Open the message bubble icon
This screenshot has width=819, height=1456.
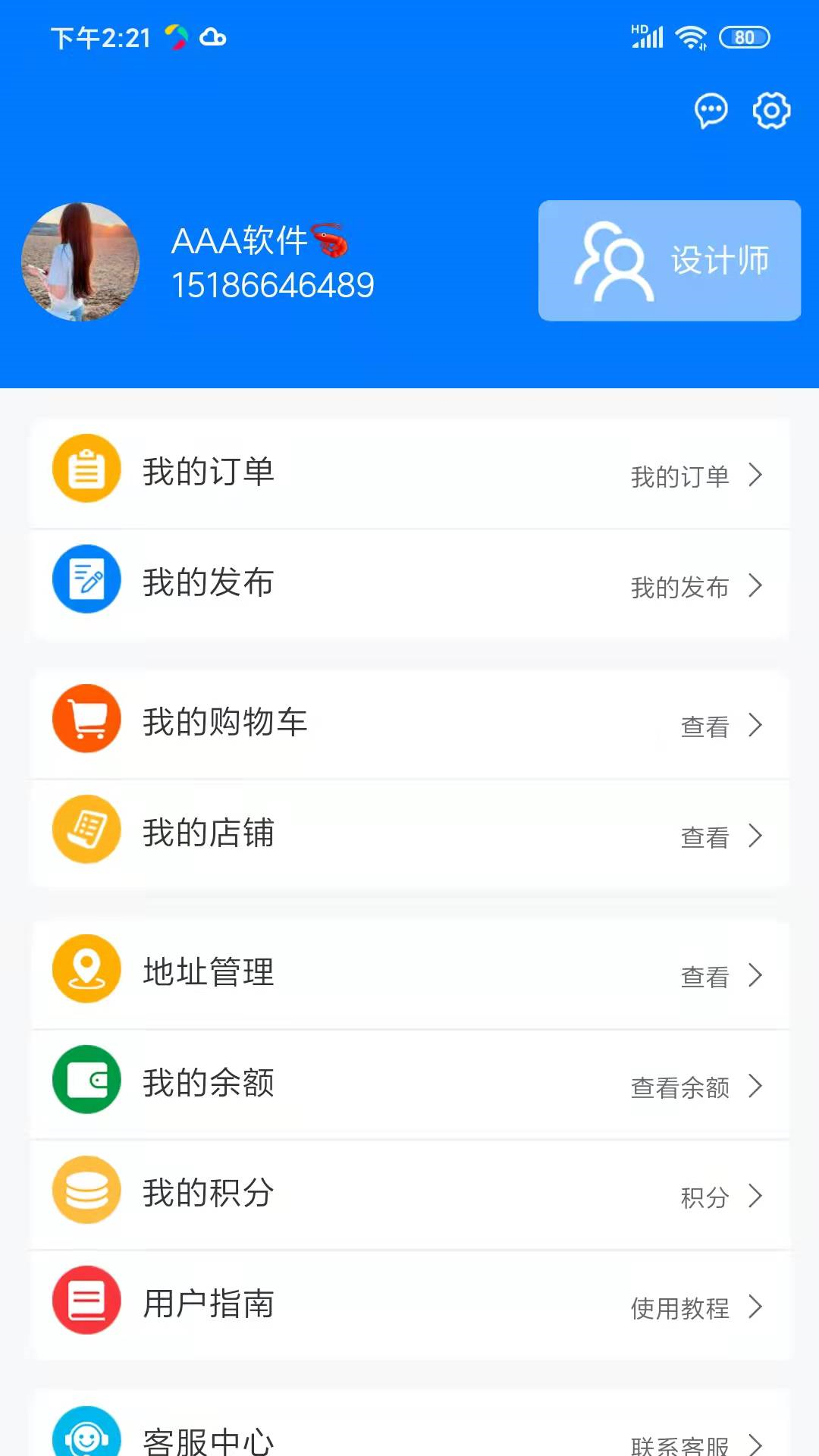[711, 111]
